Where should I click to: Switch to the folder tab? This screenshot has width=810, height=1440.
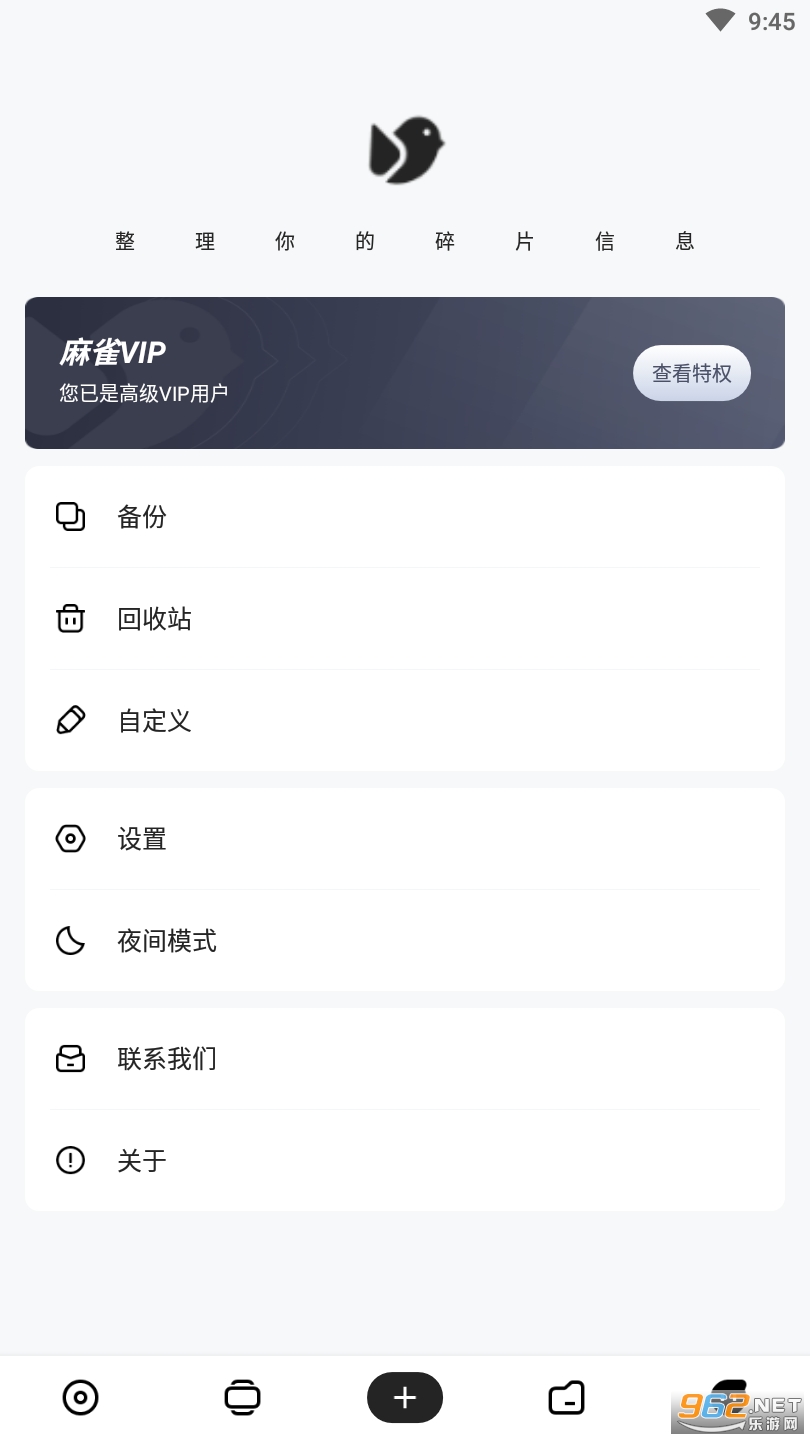click(x=567, y=1397)
